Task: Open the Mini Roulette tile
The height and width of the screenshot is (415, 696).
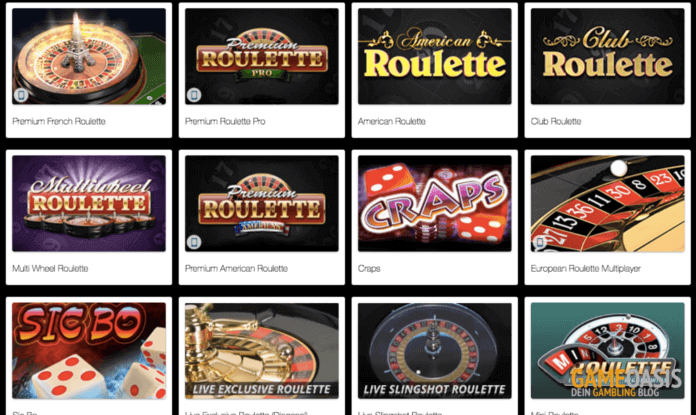Action: click(607, 350)
